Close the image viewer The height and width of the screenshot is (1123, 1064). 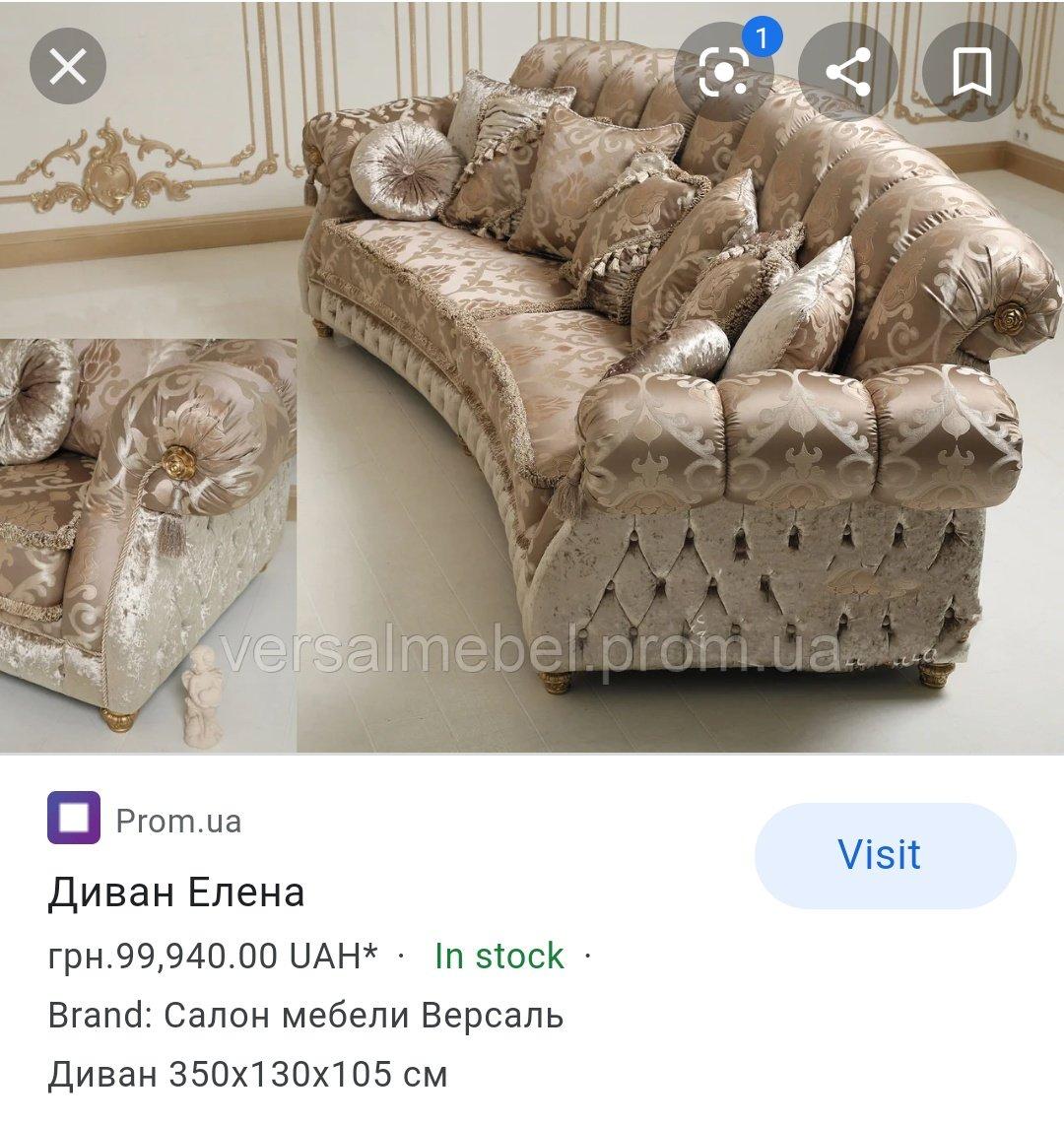pyautogui.click(x=67, y=69)
